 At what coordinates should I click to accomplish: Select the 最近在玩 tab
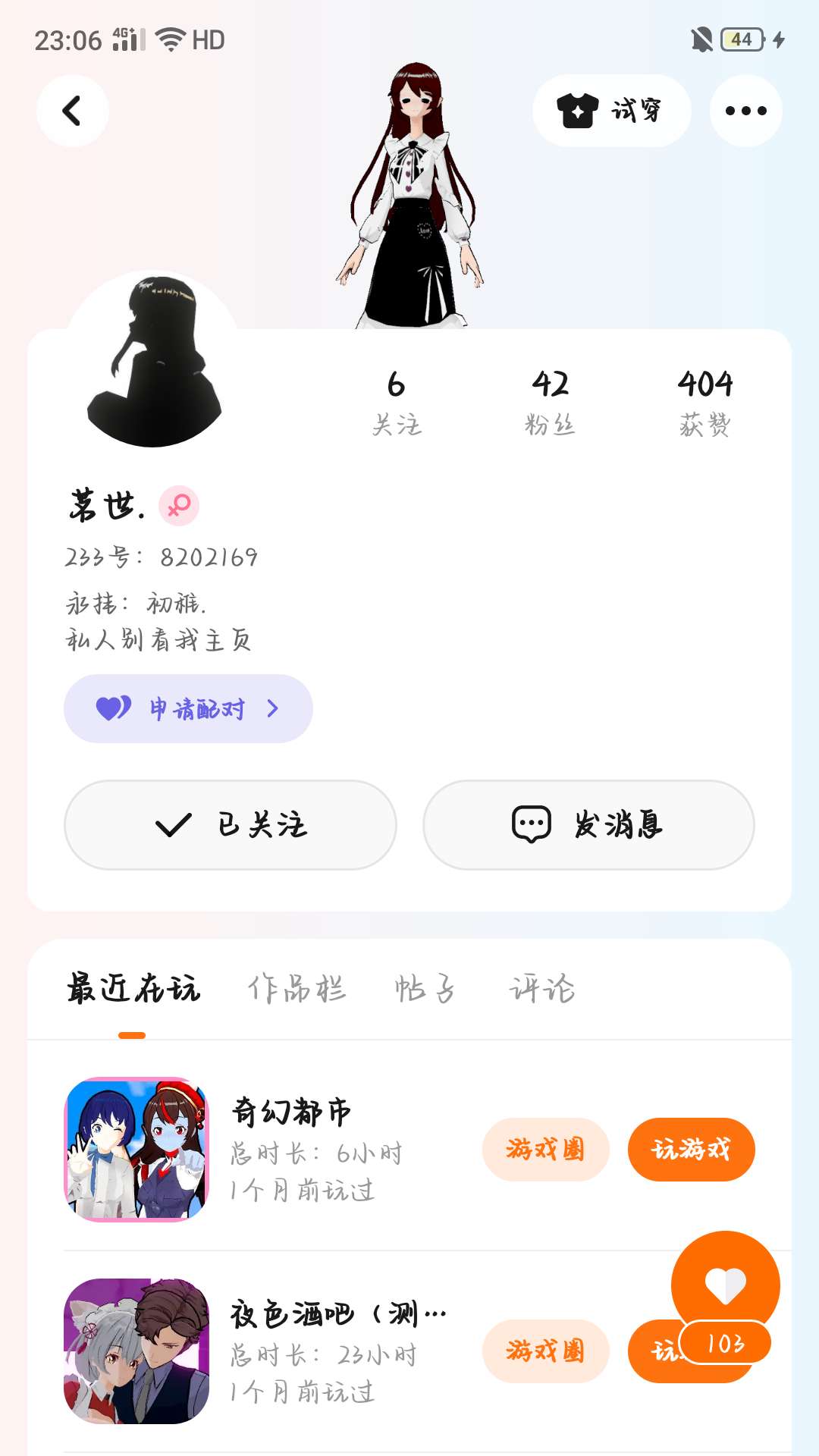(x=133, y=989)
